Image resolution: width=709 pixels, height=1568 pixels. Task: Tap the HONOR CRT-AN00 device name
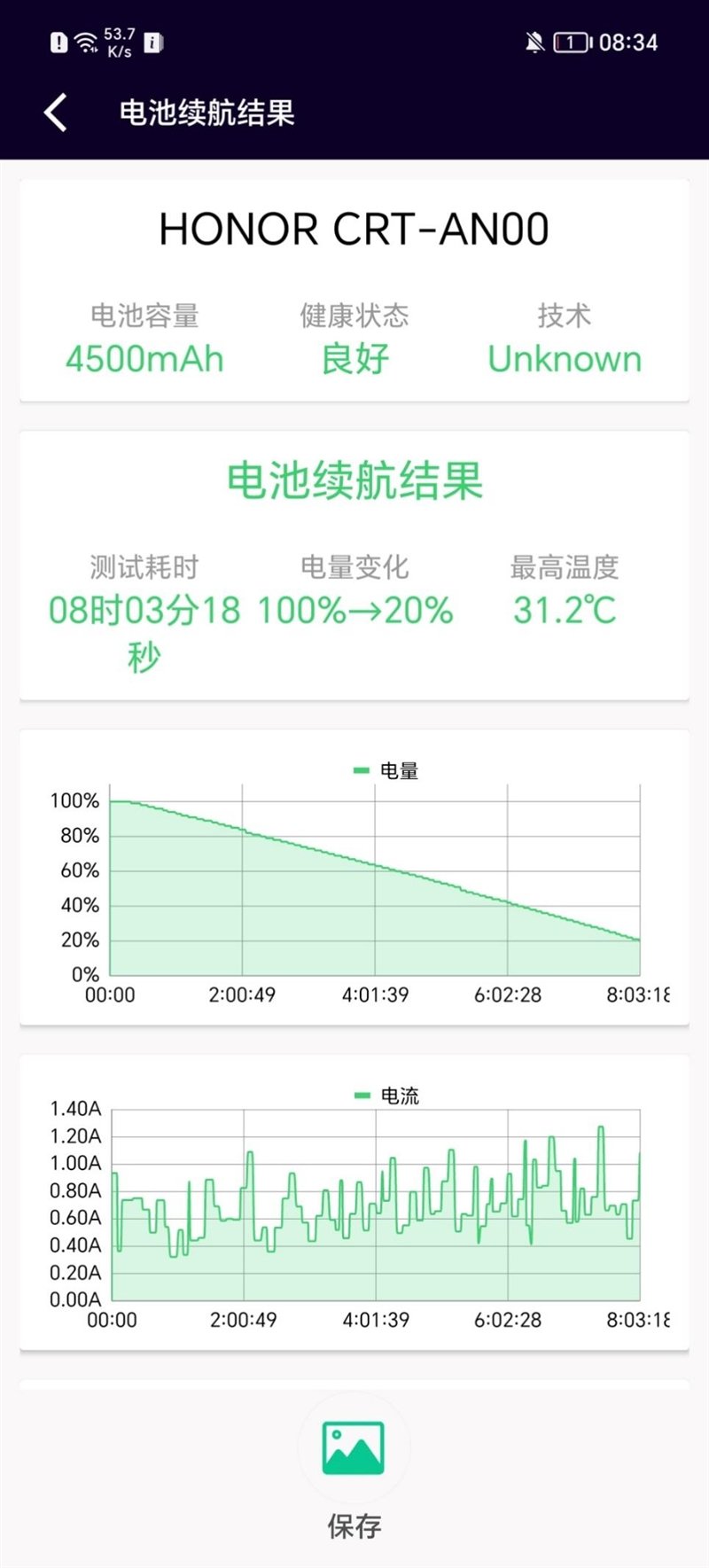(x=354, y=229)
